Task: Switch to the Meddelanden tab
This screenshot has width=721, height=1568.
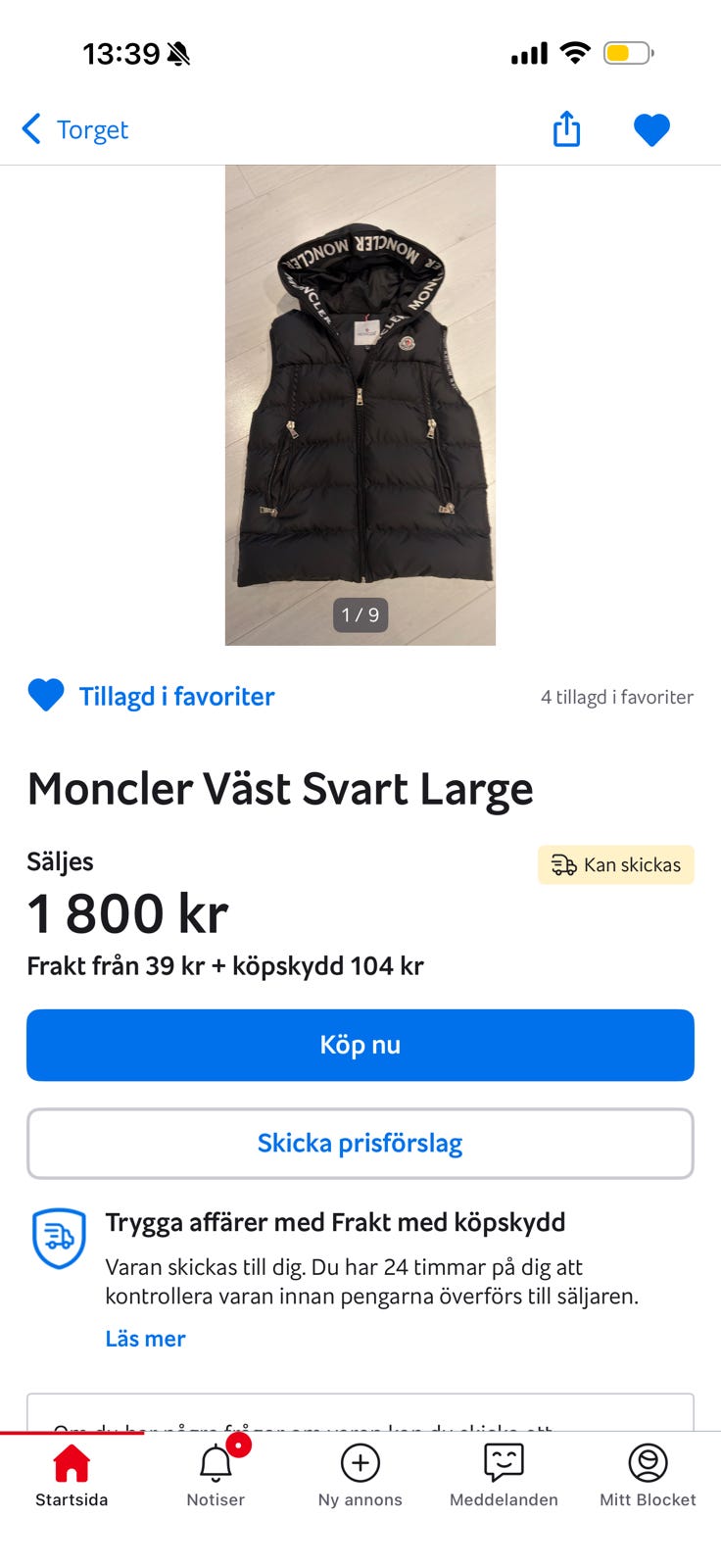Action: (504, 1475)
